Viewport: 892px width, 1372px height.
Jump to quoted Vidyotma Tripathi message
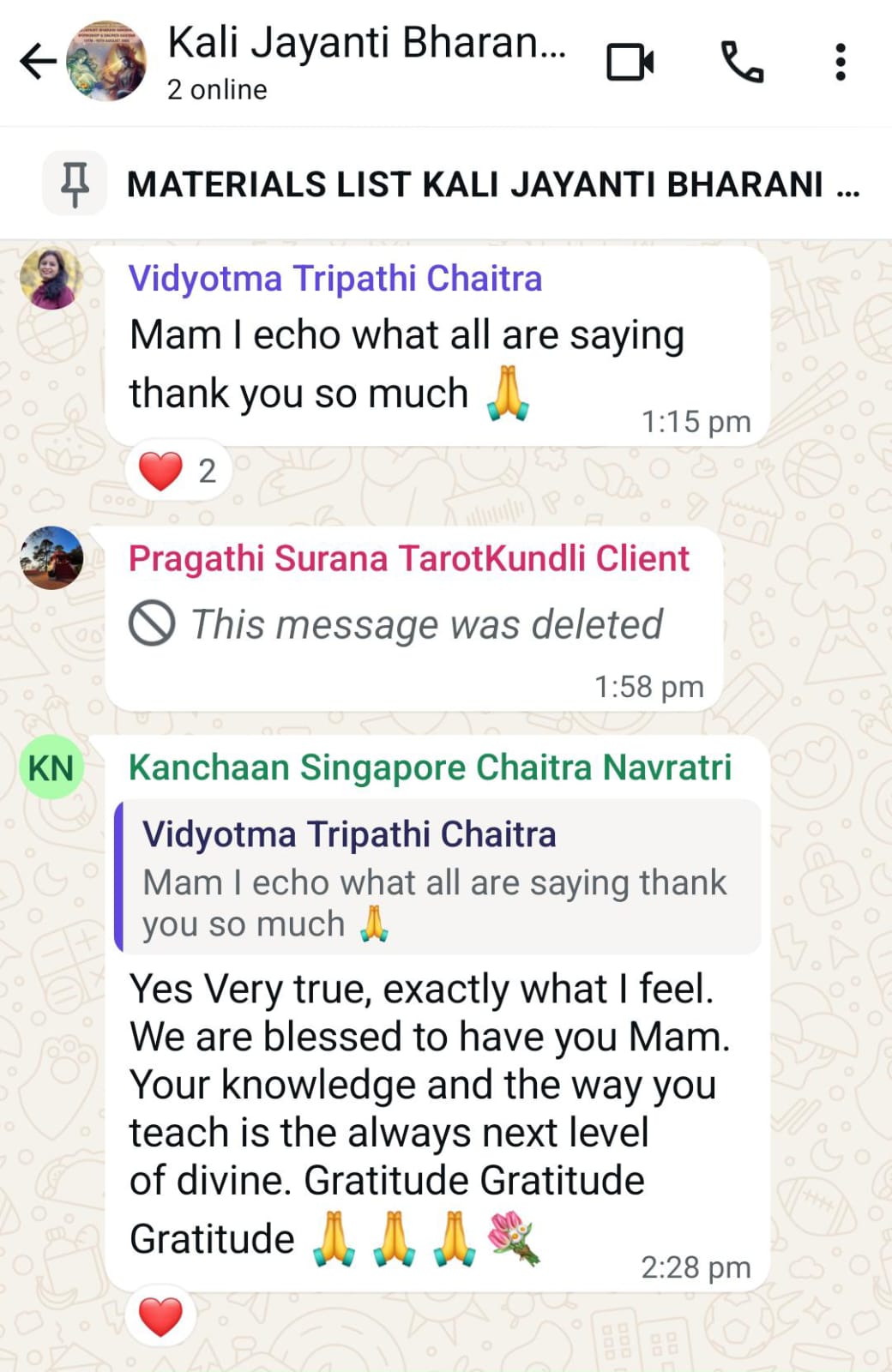(437, 877)
